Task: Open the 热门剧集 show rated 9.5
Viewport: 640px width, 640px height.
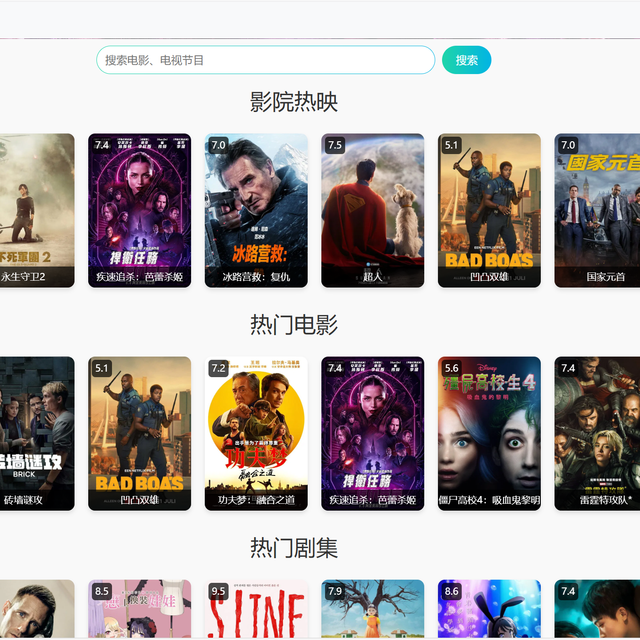Action: point(256,610)
